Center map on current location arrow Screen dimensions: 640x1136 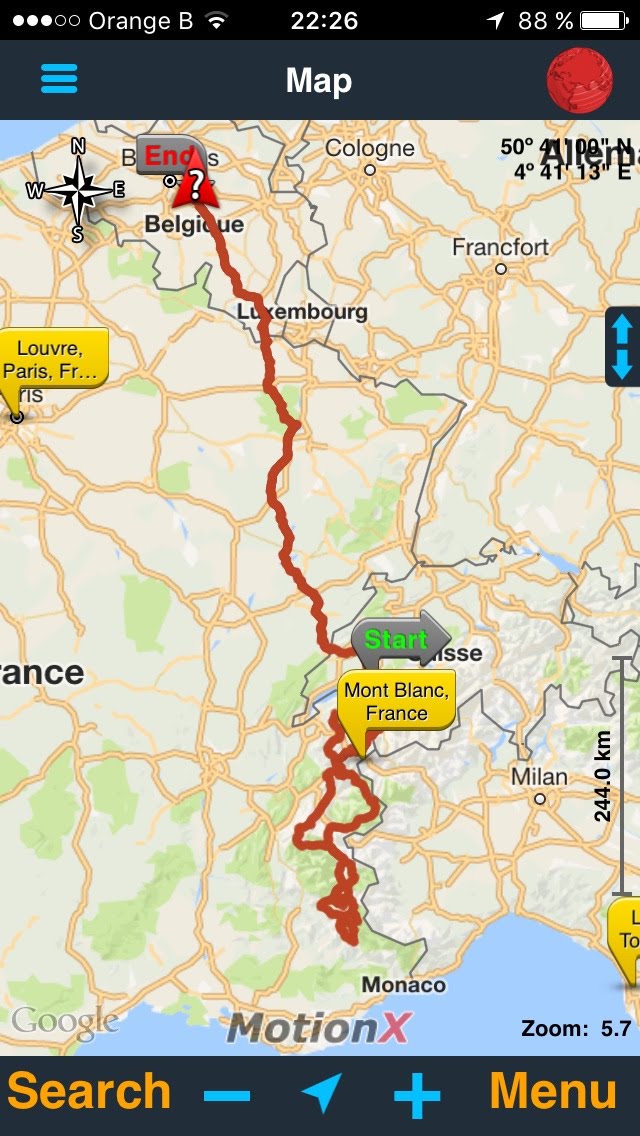[321, 1094]
